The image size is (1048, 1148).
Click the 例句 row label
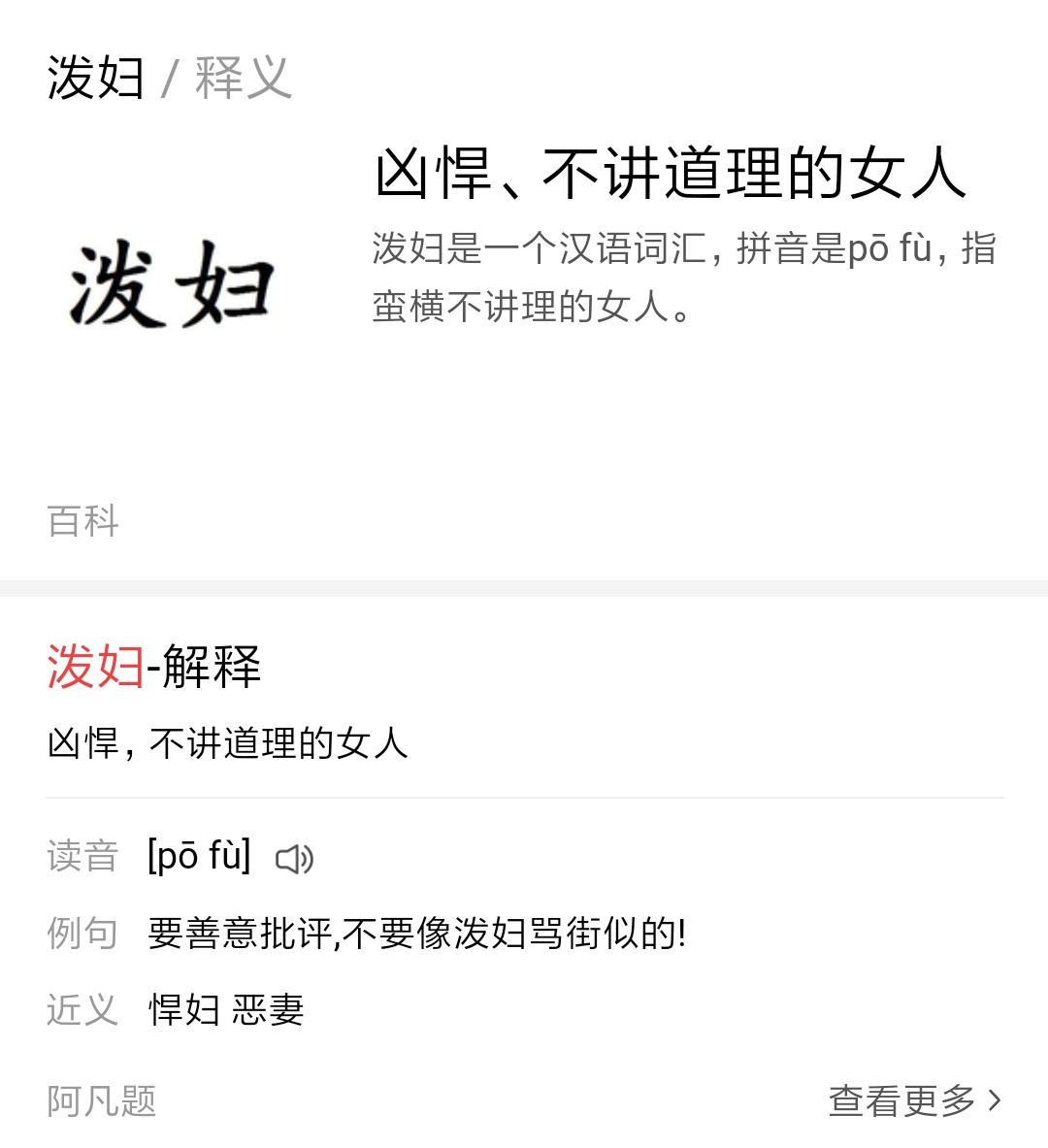coord(82,933)
